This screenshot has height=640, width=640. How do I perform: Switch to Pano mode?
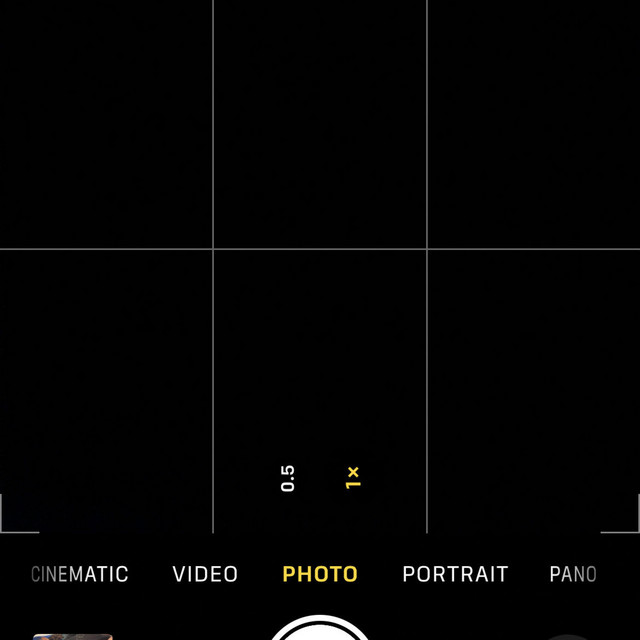(x=573, y=574)
